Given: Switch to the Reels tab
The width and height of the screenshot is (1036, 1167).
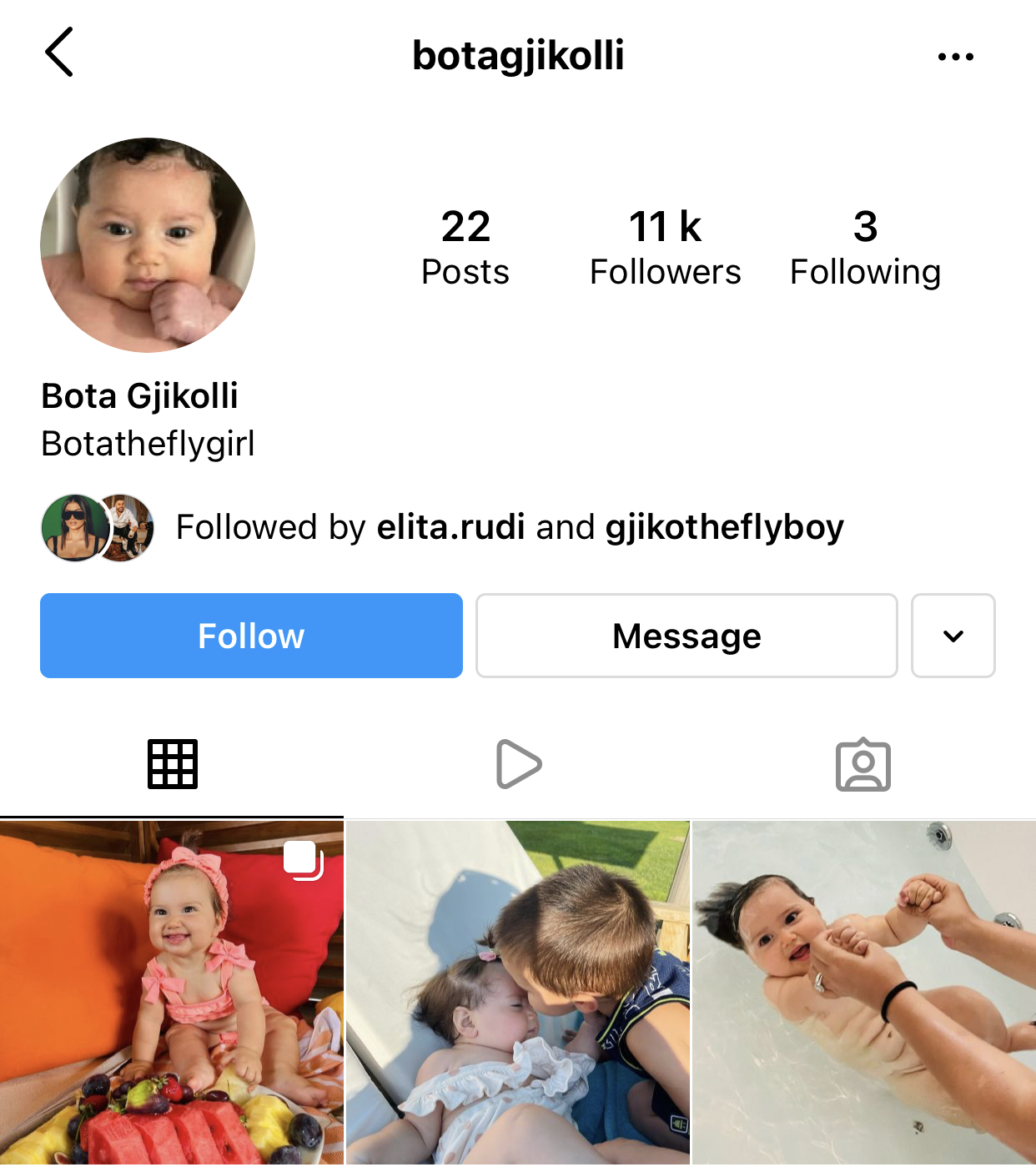Looking at the screenshot, I should pos(518,764).
